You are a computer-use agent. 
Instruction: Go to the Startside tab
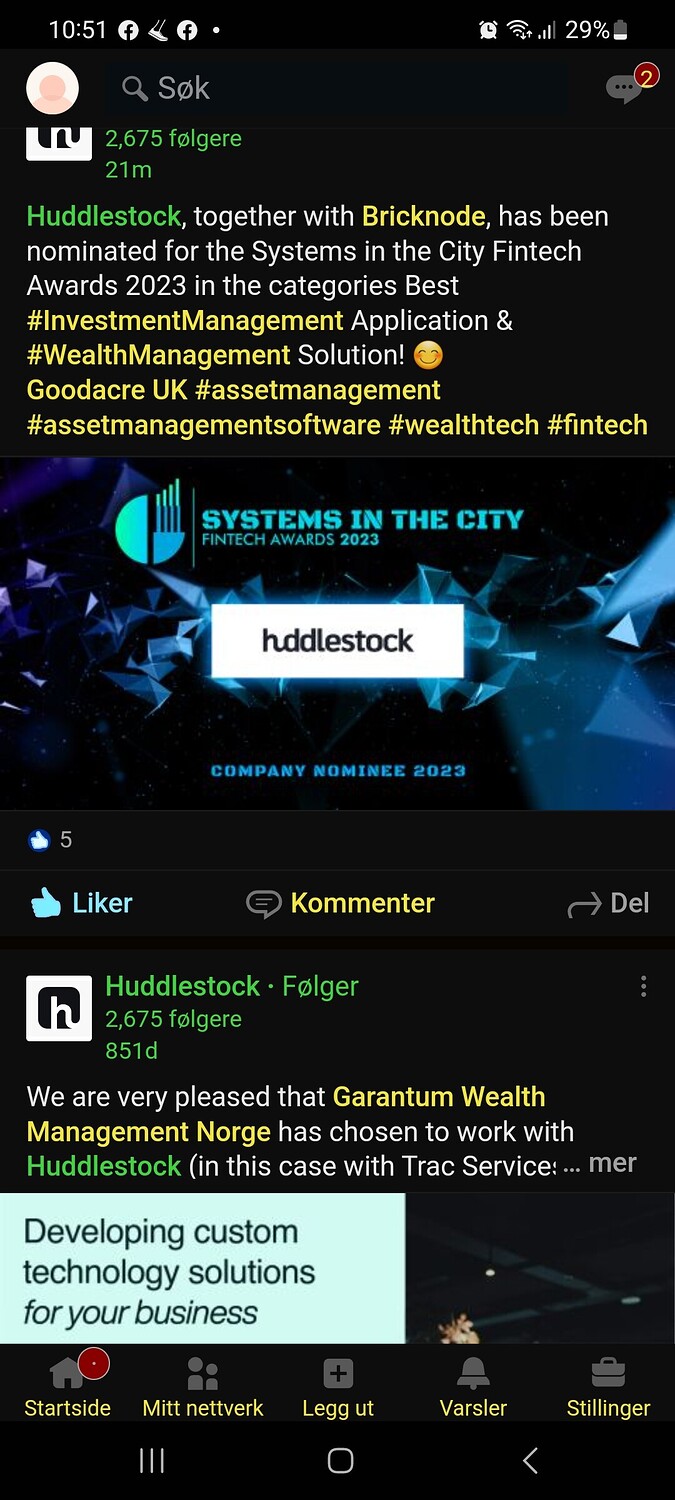pyautogui.click(x=67, y=1385)
